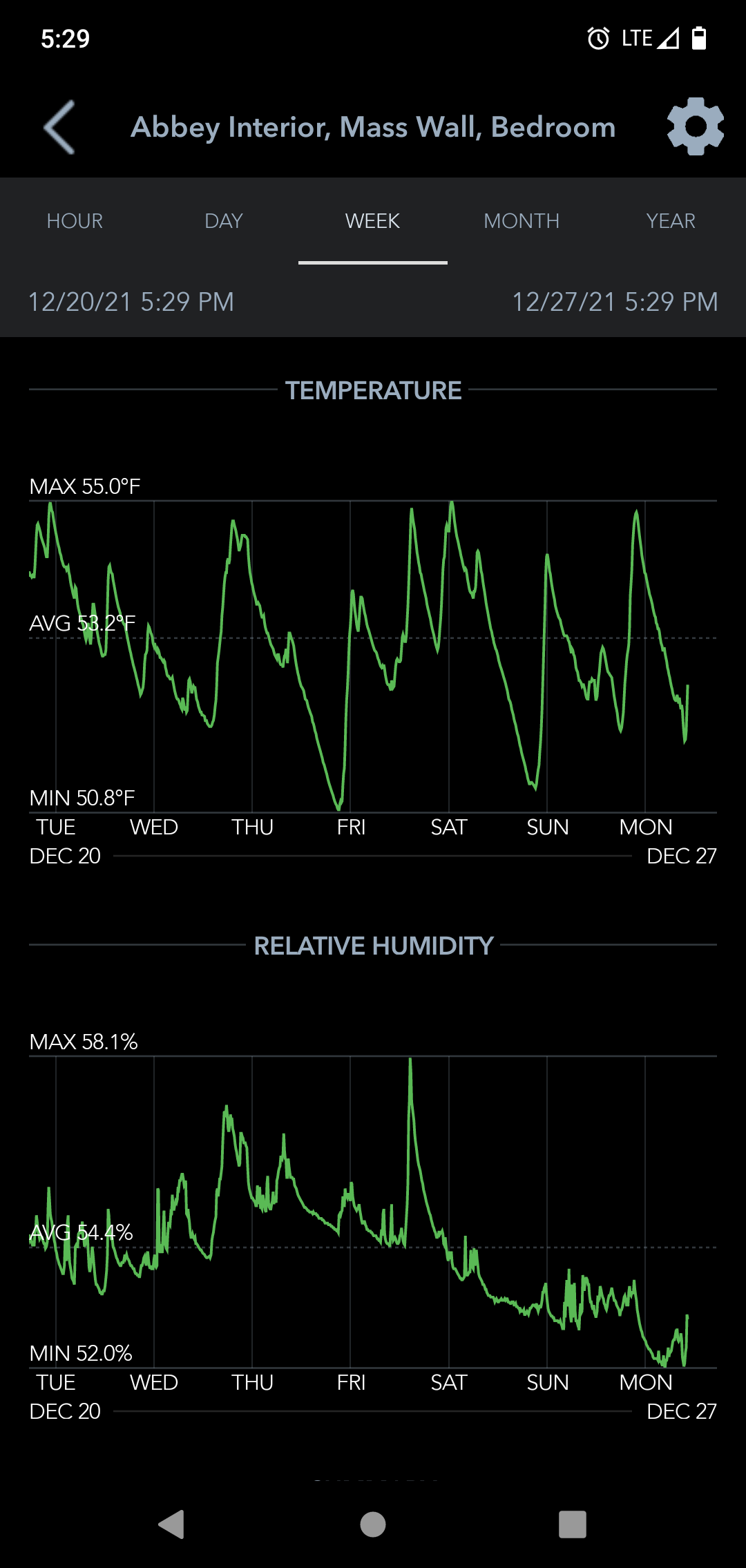Image resolution: width=746 pixels, height=1568 pixels.
Task: Tap the system home button
Action: [x=373, y=1524]
